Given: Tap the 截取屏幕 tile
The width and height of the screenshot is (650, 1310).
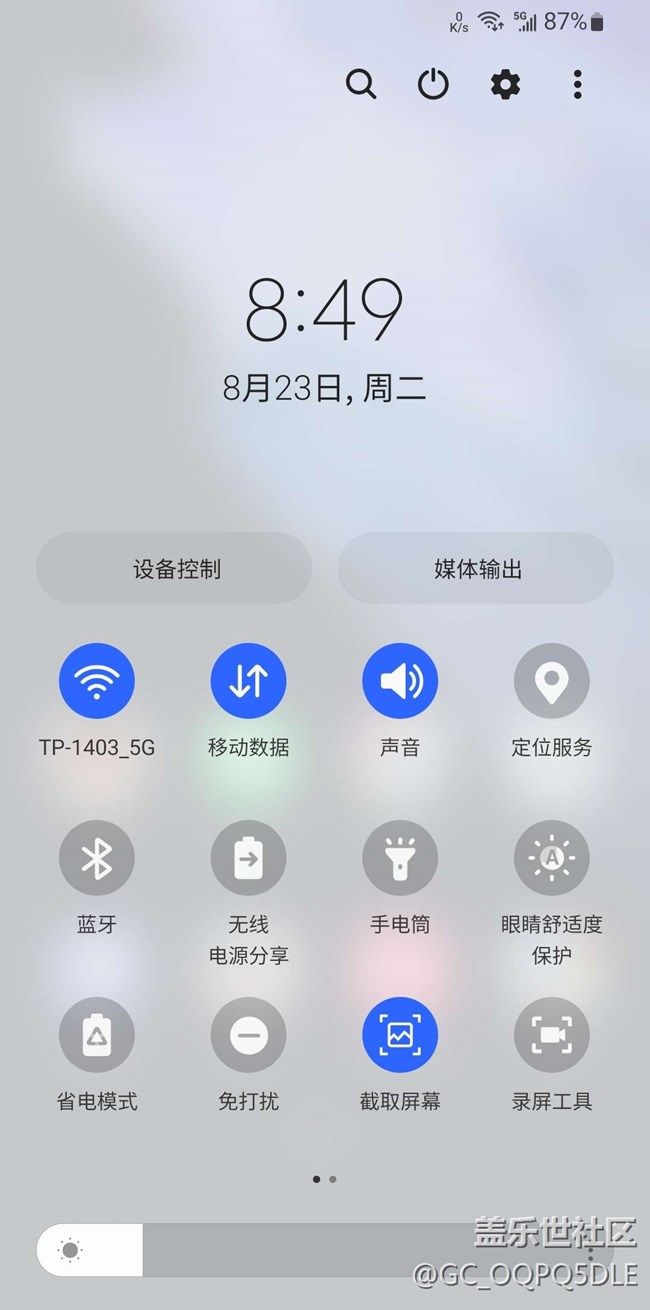Looking at the screenshot, I should pyautogui.click(x=400, y=1035).
